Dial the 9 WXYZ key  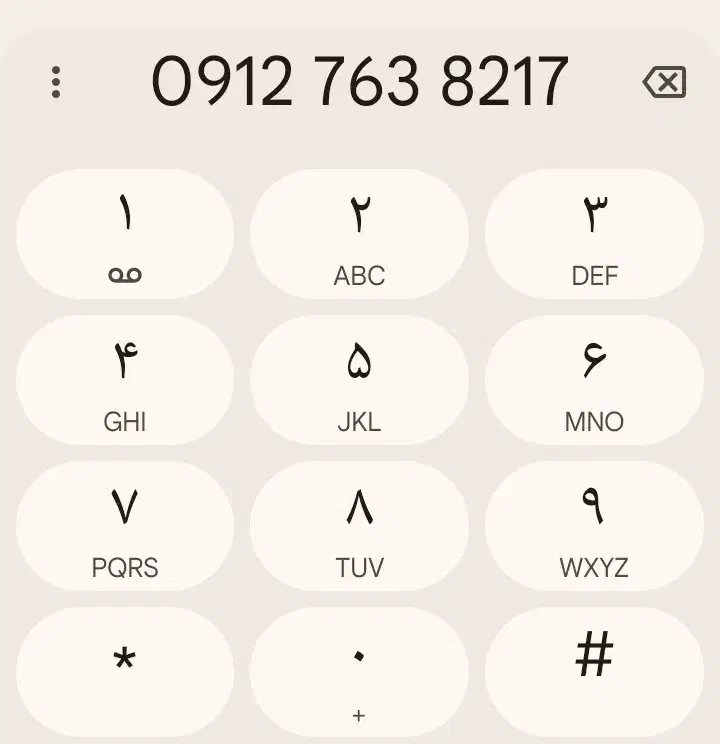[594, 524]
